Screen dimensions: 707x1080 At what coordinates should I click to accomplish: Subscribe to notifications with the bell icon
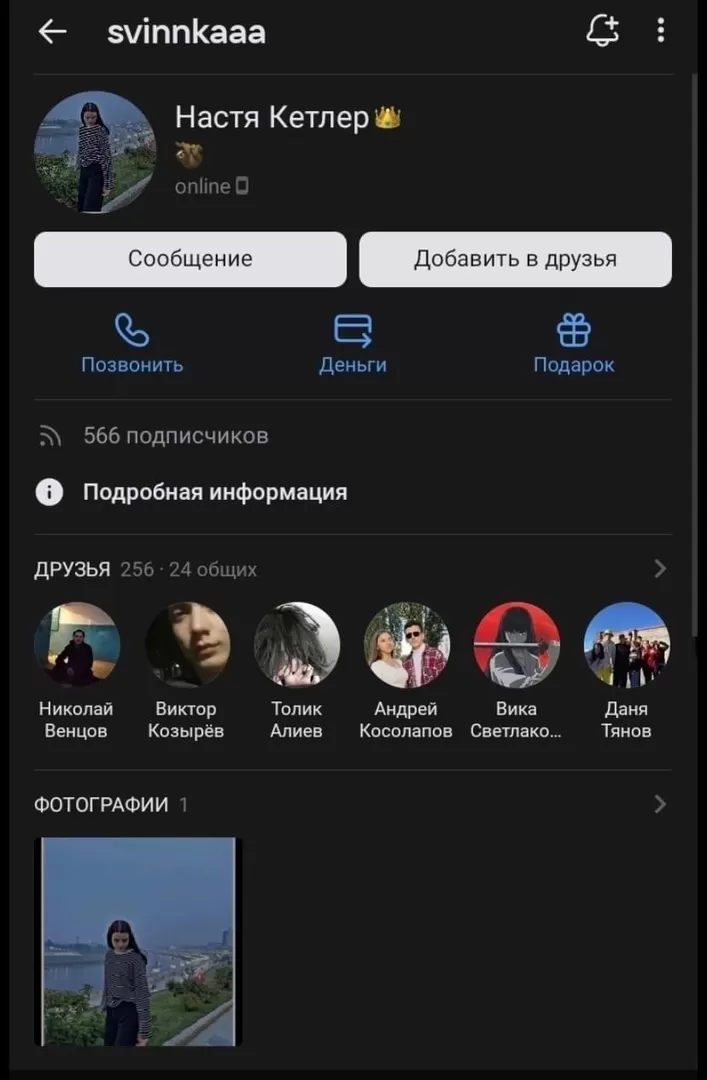pyautogui.click(x=602, y=31)
